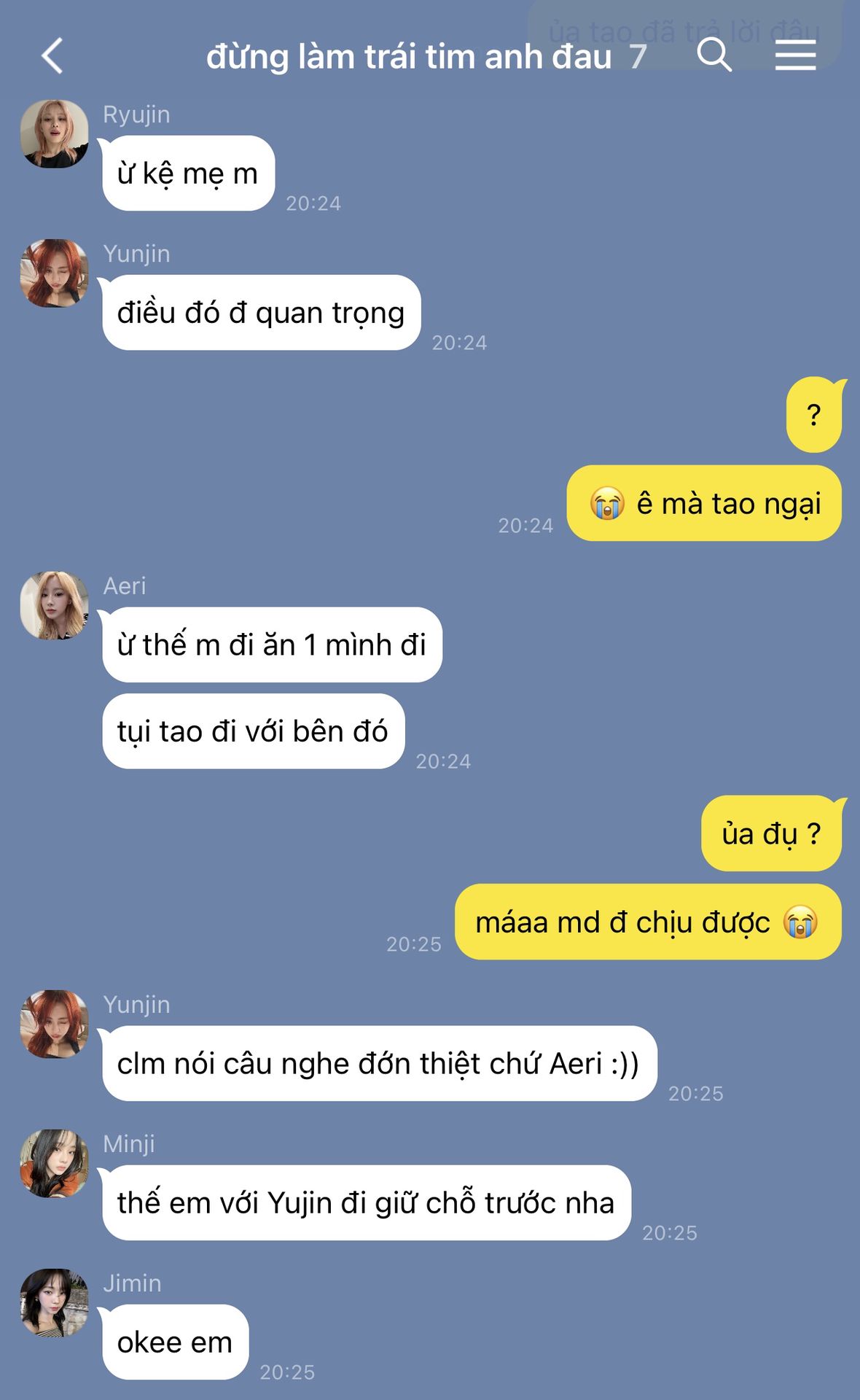The image size is (860, 1400).
Task: Open Ryujin's profile picture
Action: pyautogui.click(x=55, y=134)
